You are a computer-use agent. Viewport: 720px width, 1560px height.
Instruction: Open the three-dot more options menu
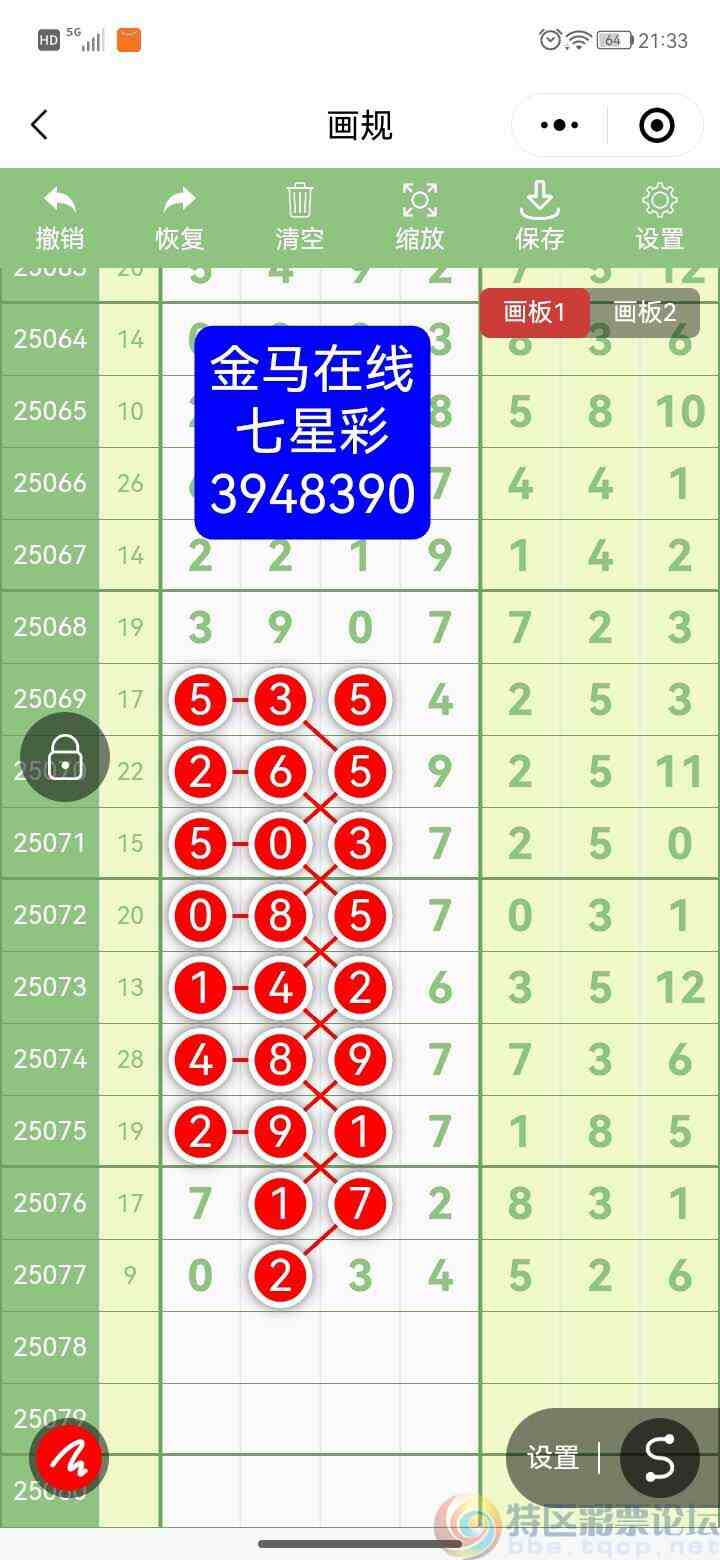(559, 125)
